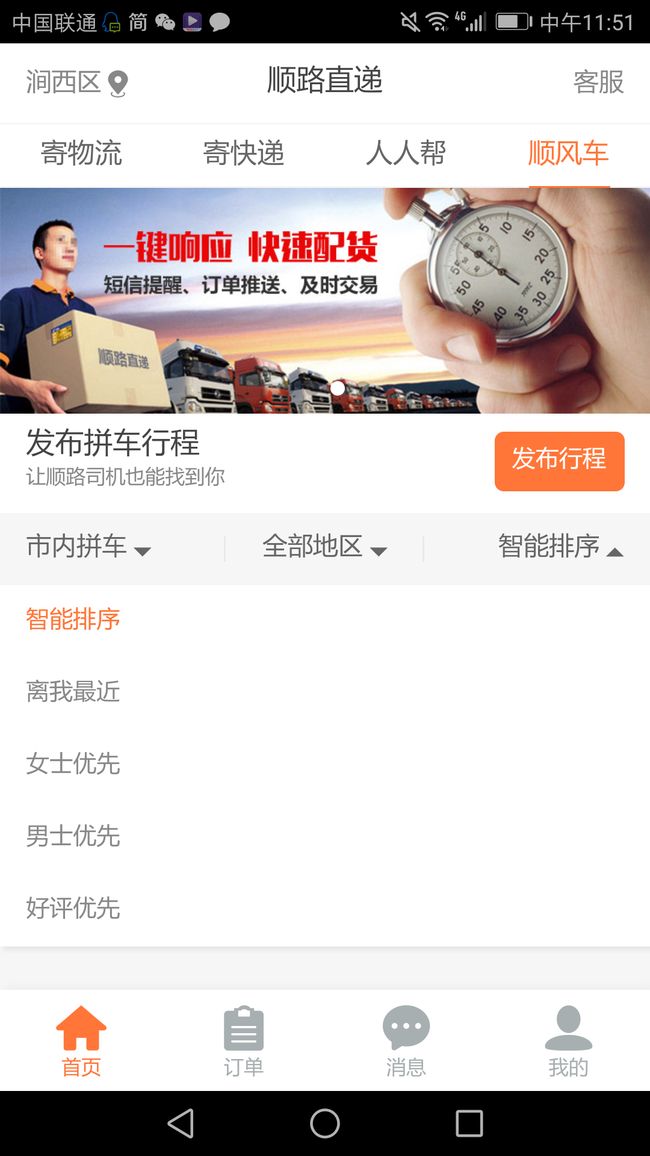Go to the 订单 tab

(243, 1041)
